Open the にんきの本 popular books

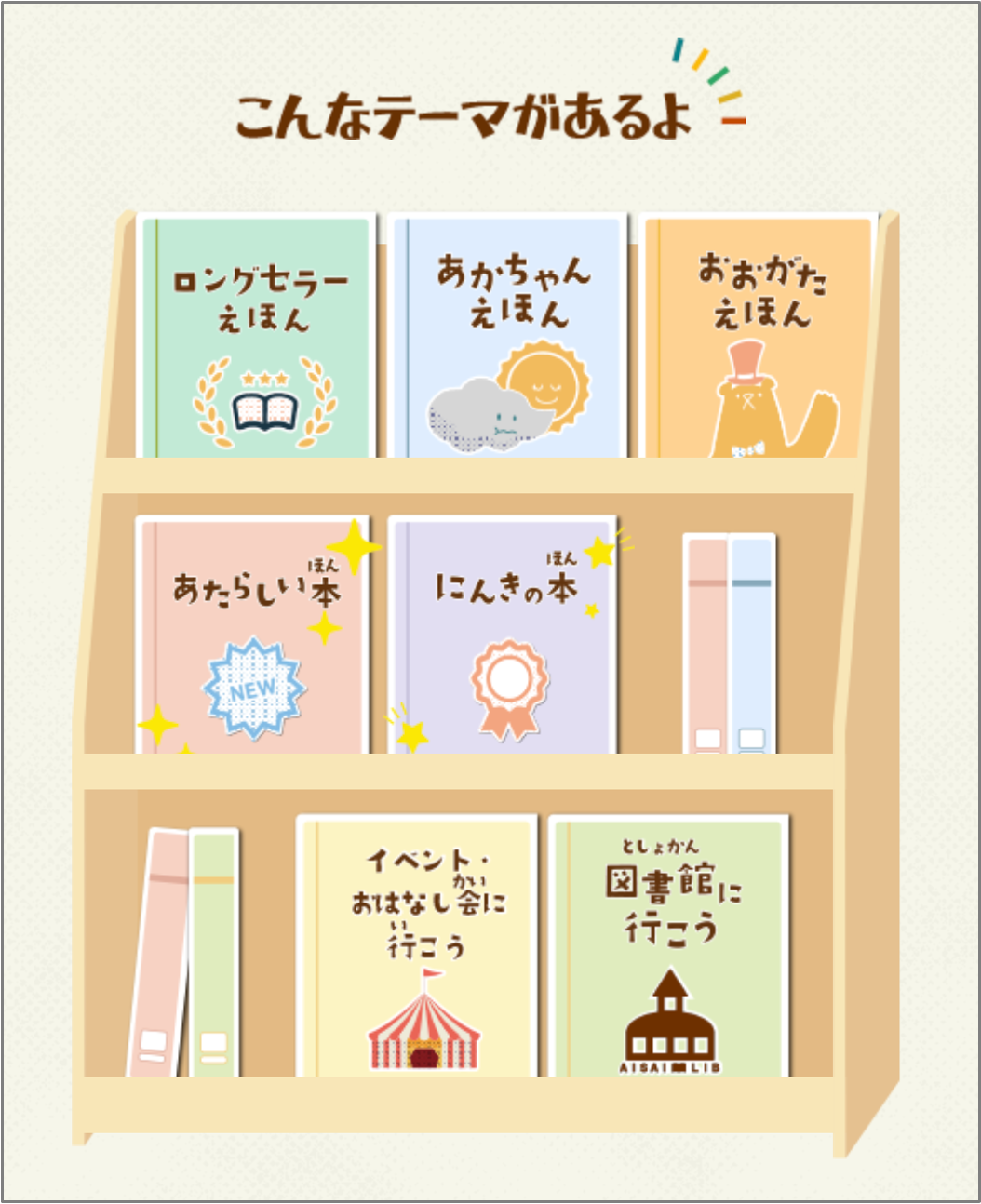pyautogui.click(x=504, y=635)
